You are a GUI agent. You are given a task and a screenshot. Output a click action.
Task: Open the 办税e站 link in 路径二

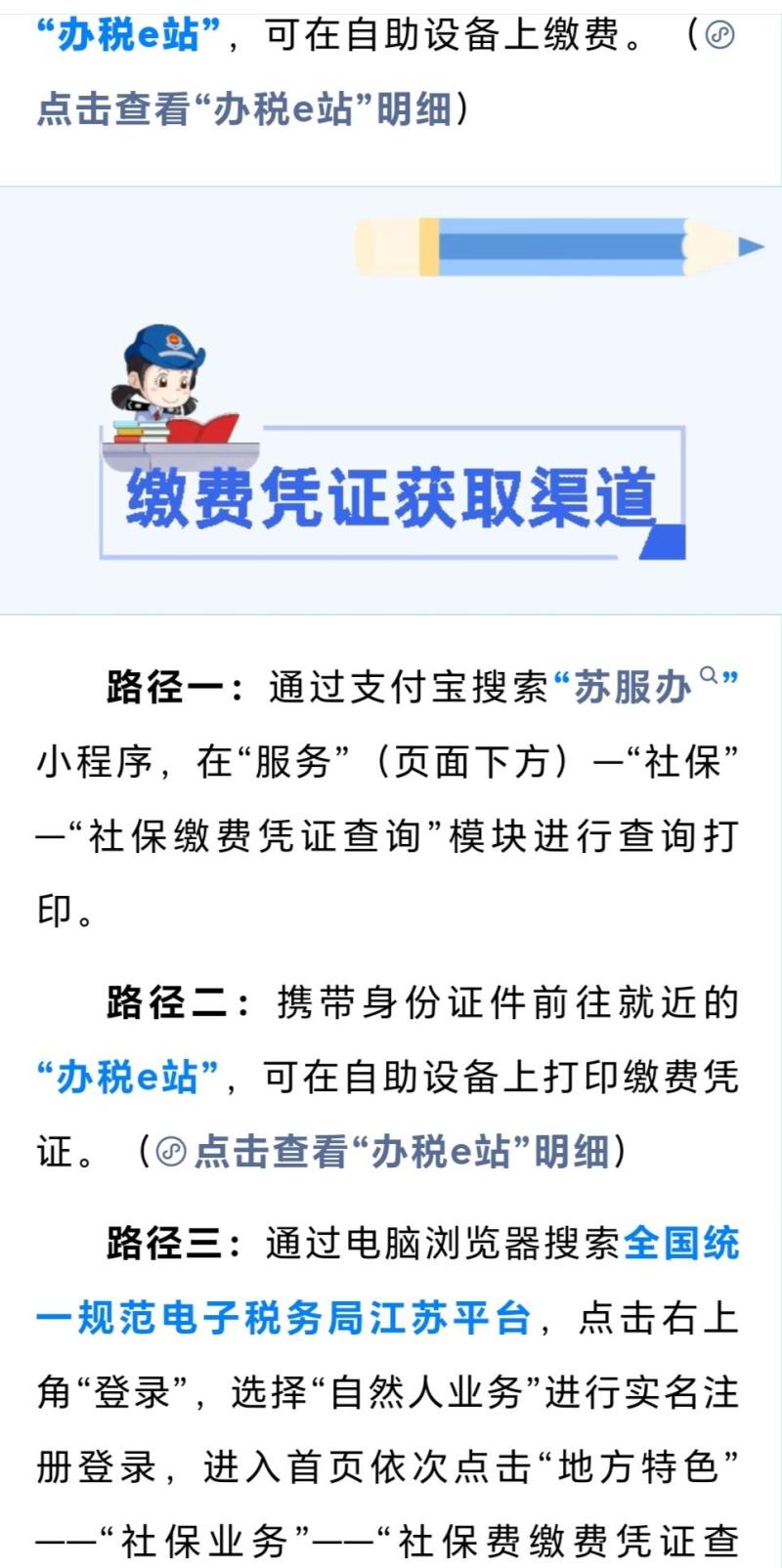click(128, 1077)
